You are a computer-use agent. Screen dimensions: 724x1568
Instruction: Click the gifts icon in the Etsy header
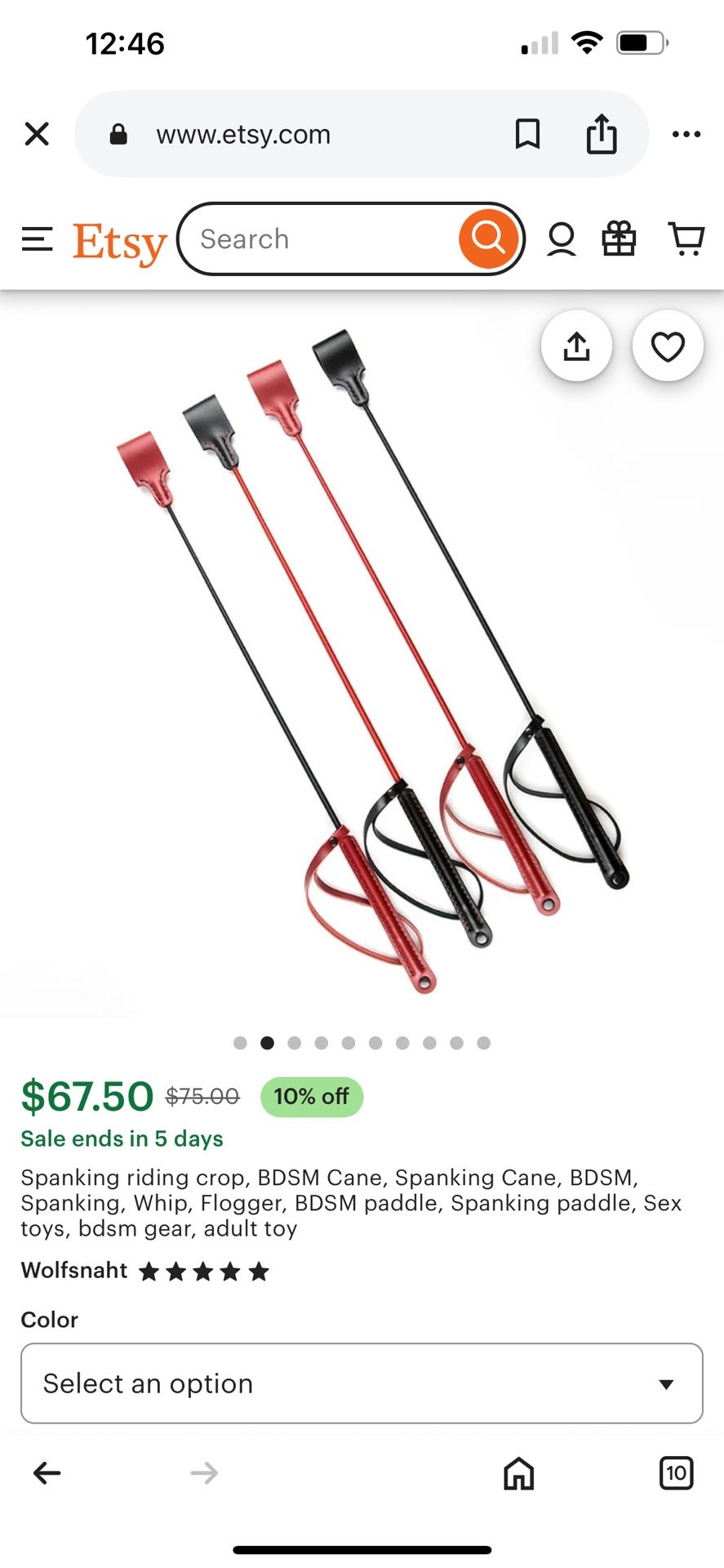click(x=619, y=238)
